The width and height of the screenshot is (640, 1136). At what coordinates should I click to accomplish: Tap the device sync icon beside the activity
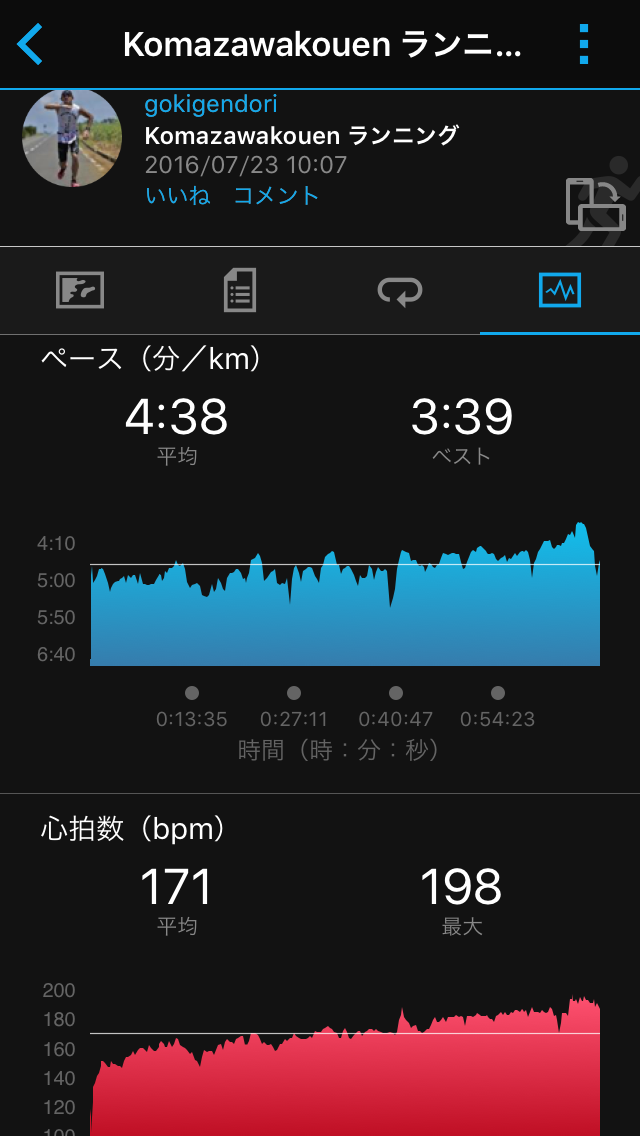click(x=595, y=203)
